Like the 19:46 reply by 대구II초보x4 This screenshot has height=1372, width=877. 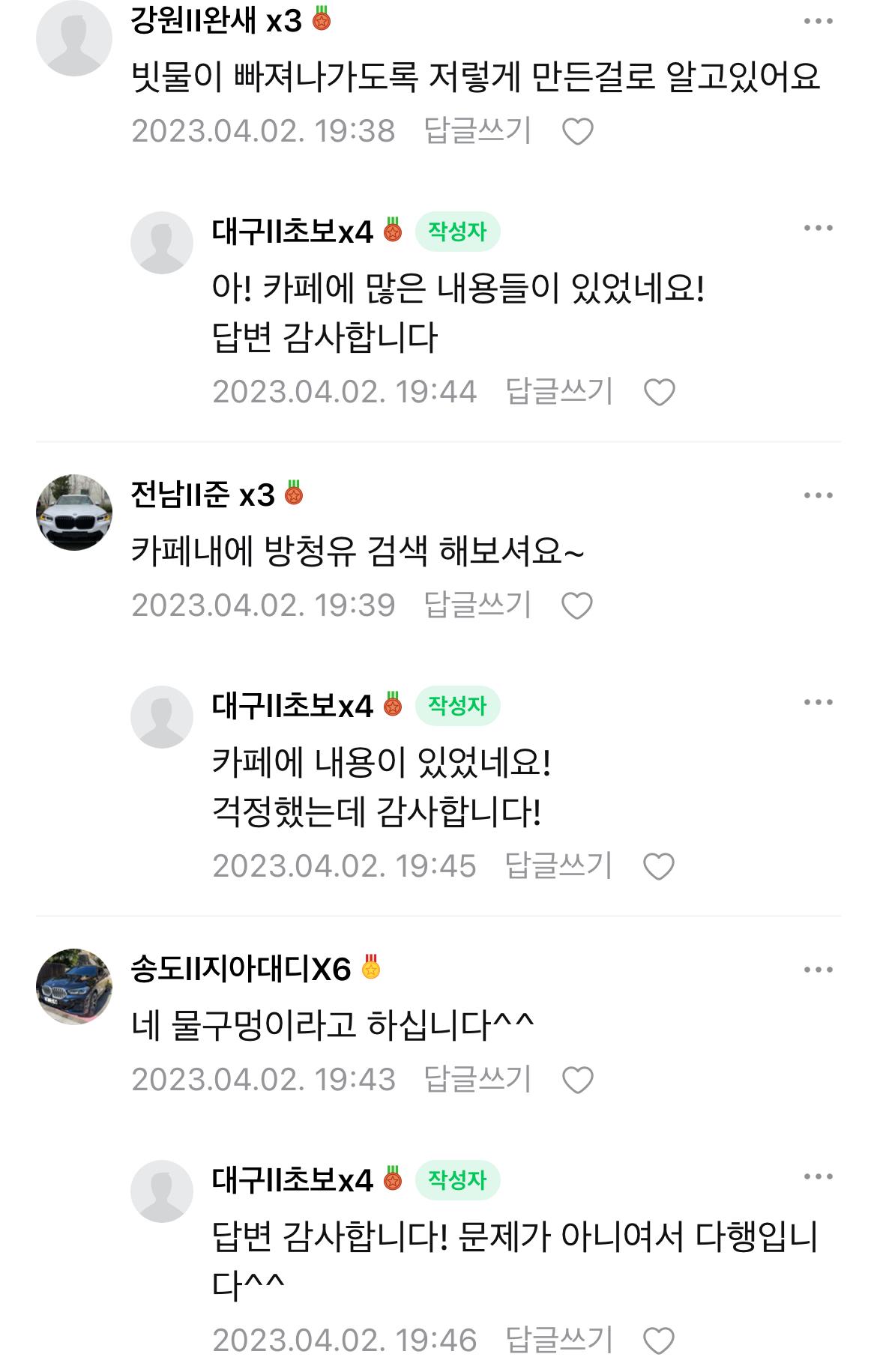point(659,1341)
